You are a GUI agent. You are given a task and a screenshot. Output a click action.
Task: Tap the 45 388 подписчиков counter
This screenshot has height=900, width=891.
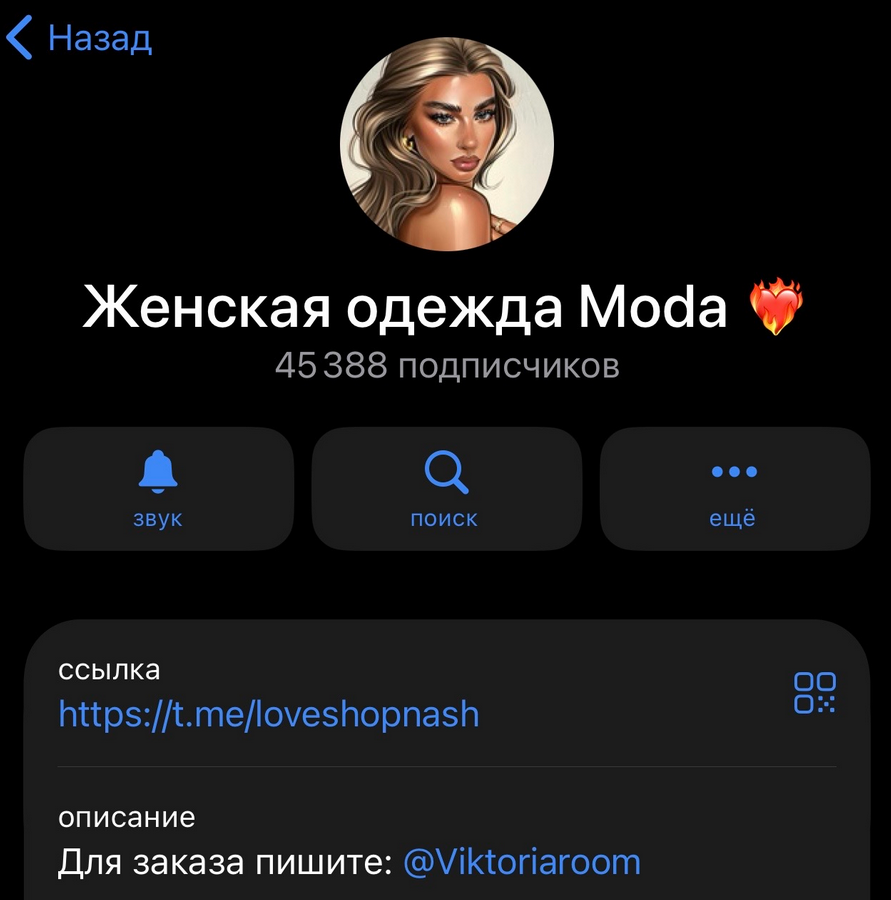[446, 366]
